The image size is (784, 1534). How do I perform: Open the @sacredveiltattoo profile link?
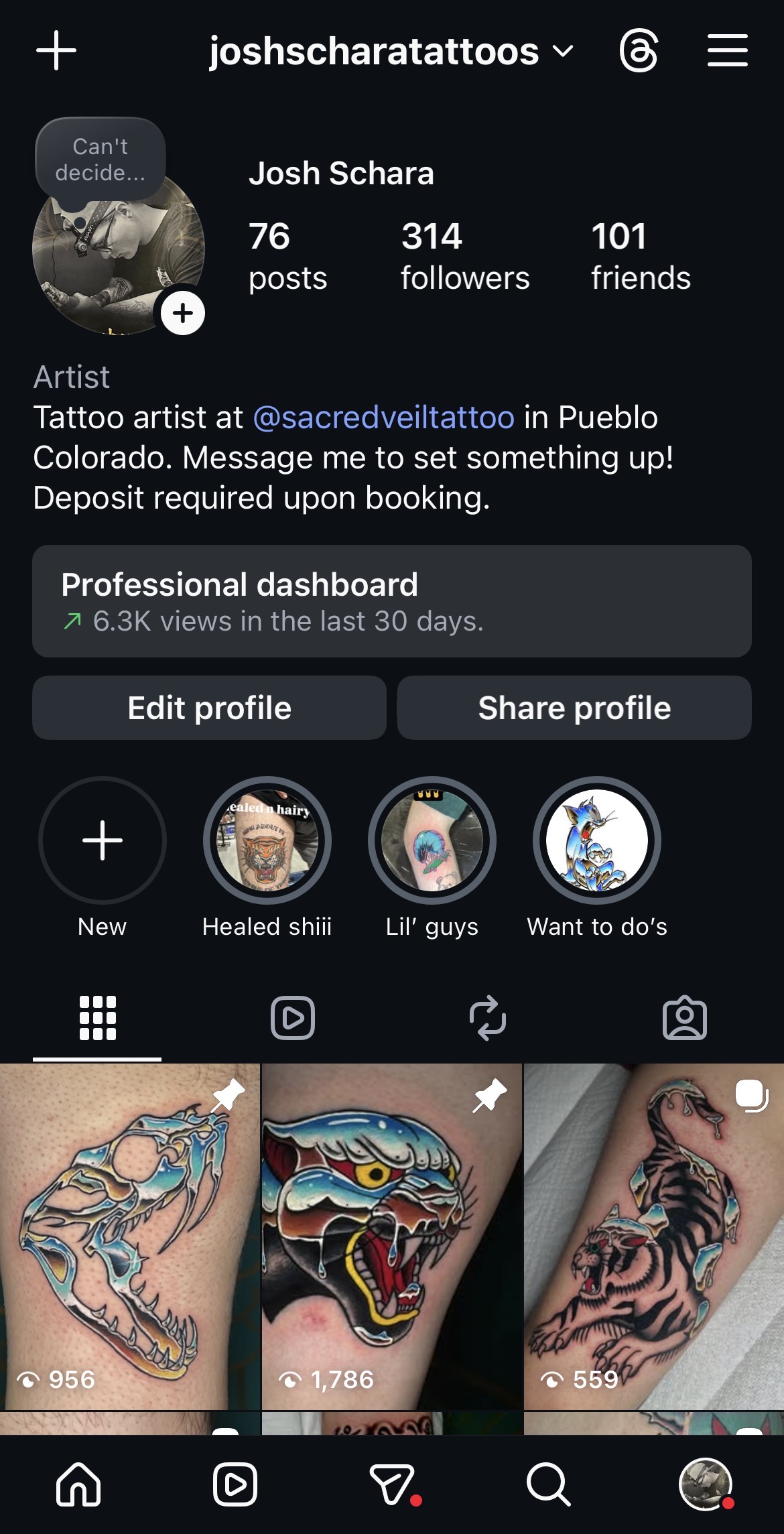pos(384,418)
